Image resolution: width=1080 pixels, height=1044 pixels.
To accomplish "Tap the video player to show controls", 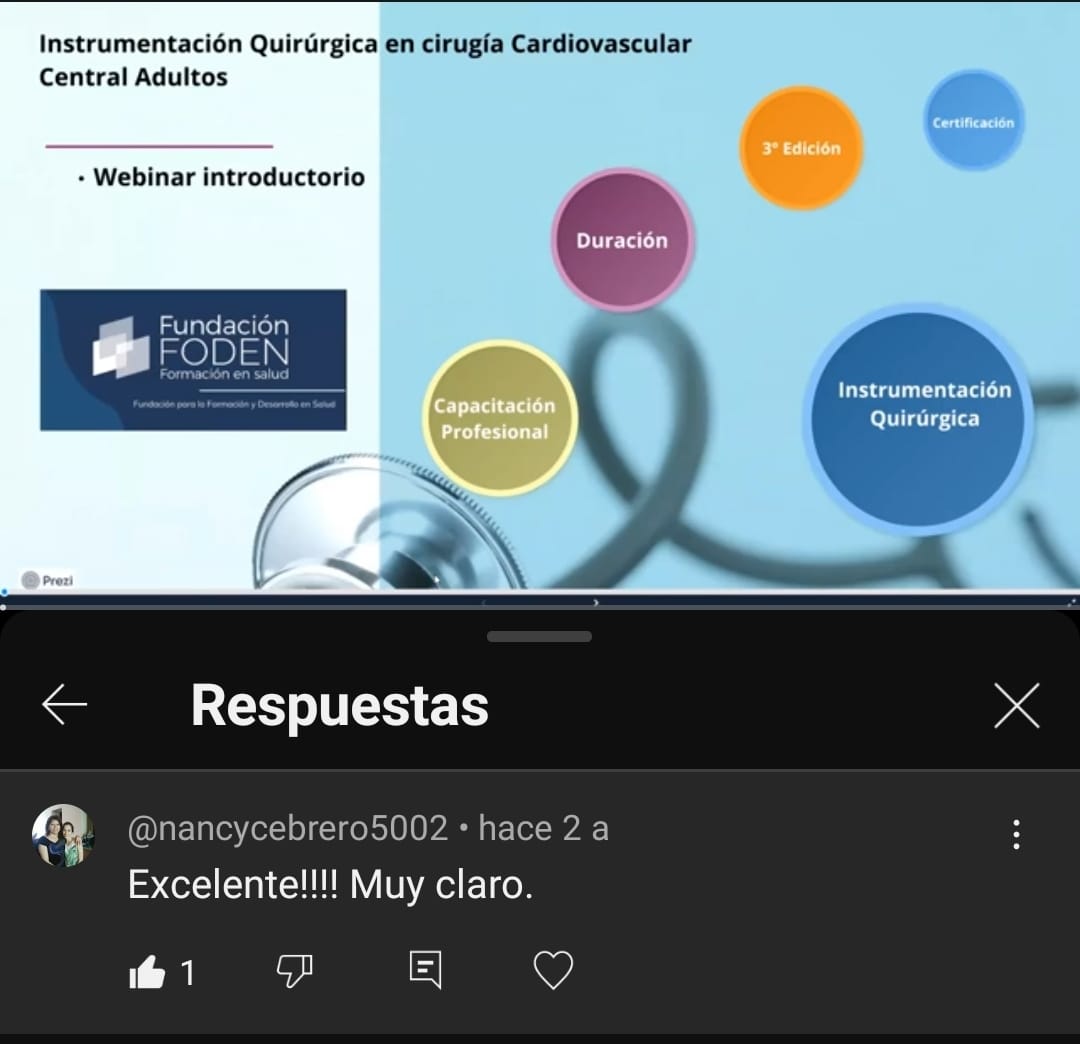I will (x=540, y=300).
